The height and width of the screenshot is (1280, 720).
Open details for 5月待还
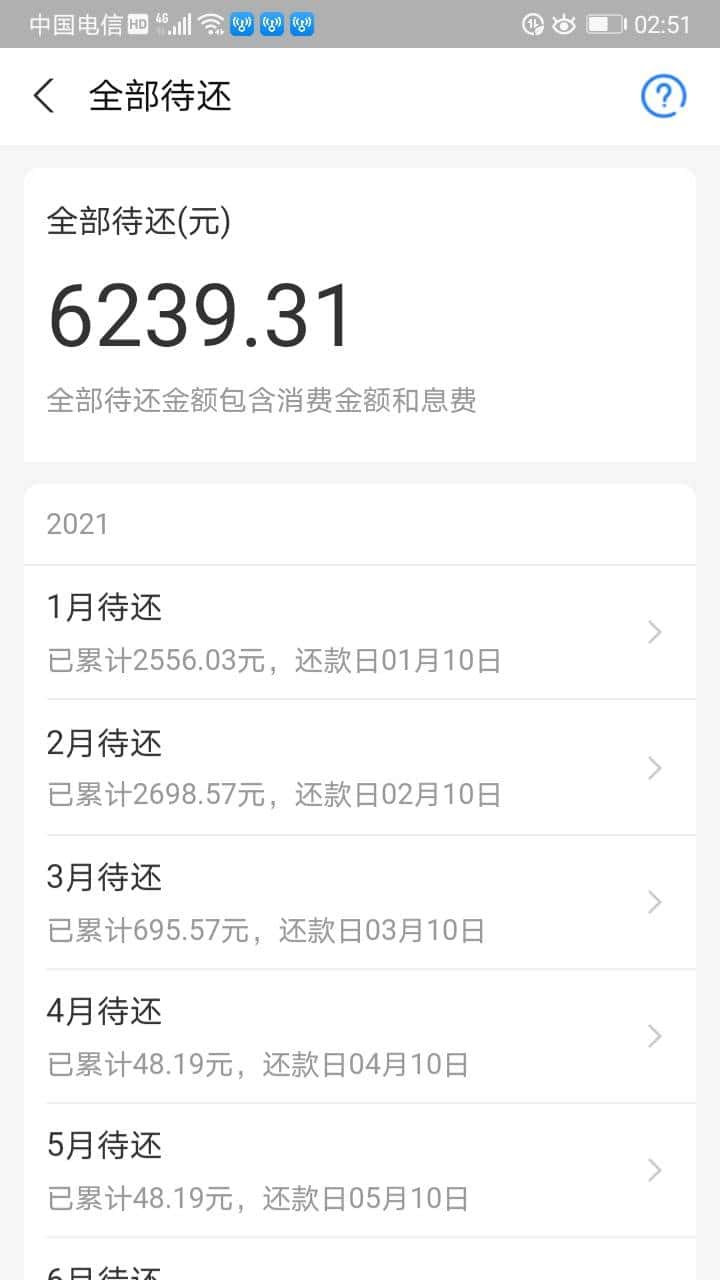(360, 1170)
